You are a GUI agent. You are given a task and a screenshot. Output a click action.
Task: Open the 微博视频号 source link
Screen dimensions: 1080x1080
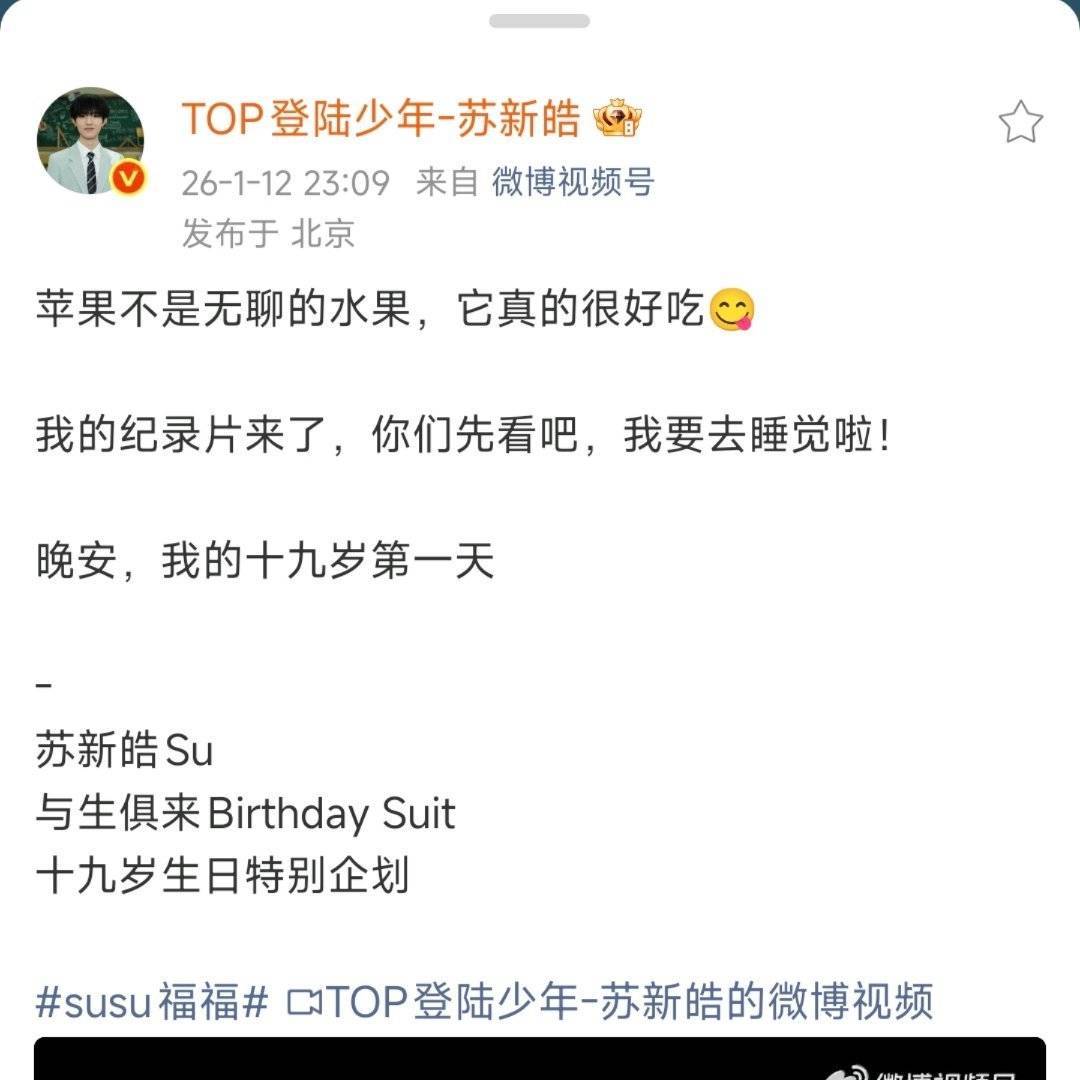click(x=572, y=182)
